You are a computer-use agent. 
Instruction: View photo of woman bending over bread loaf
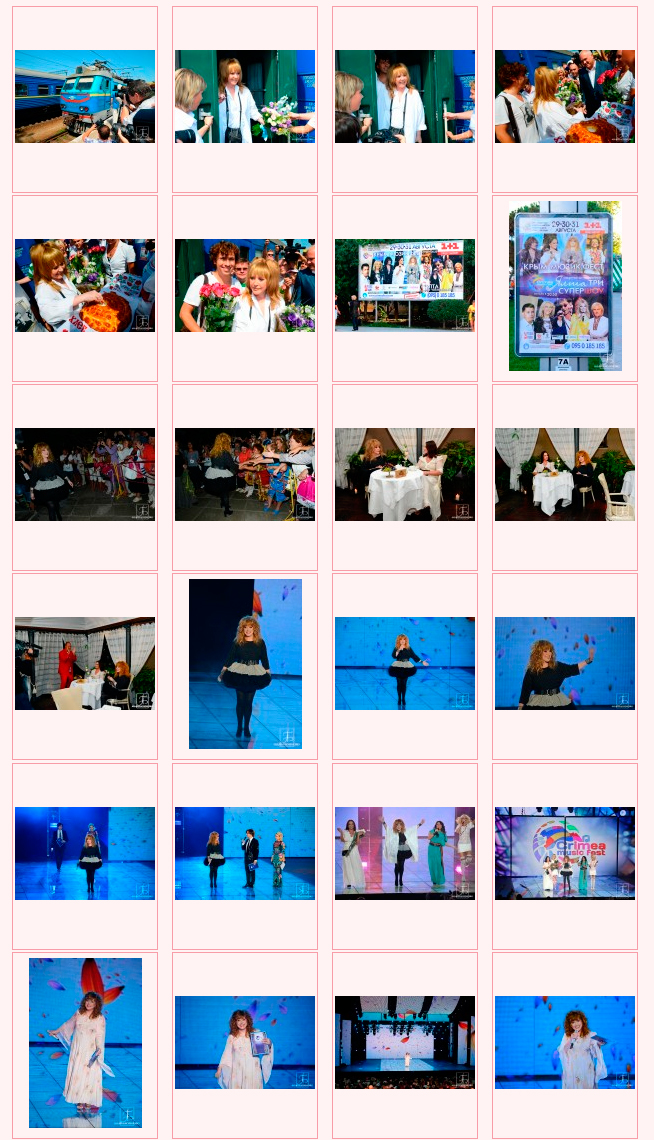(85, 285)
